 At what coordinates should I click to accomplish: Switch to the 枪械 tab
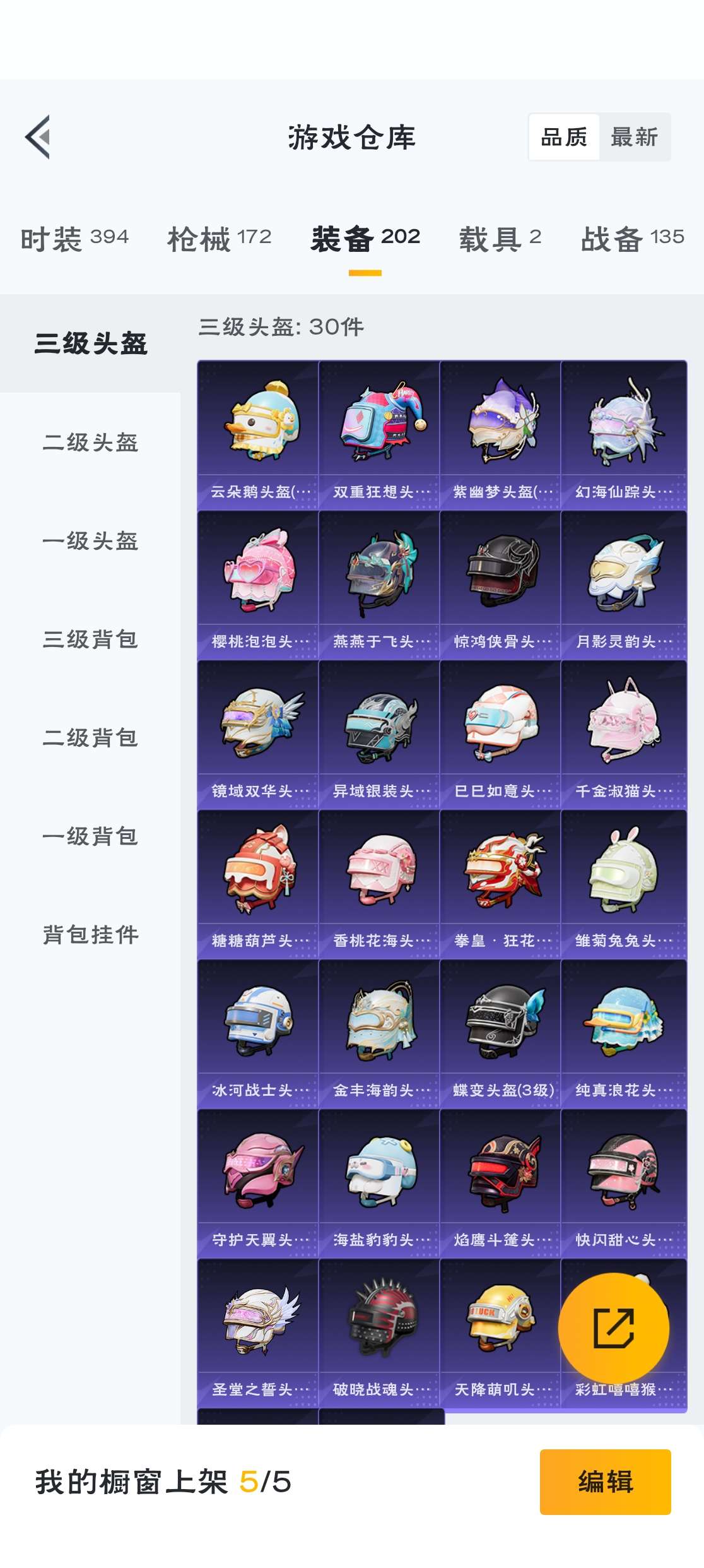(x=219, y=239)
